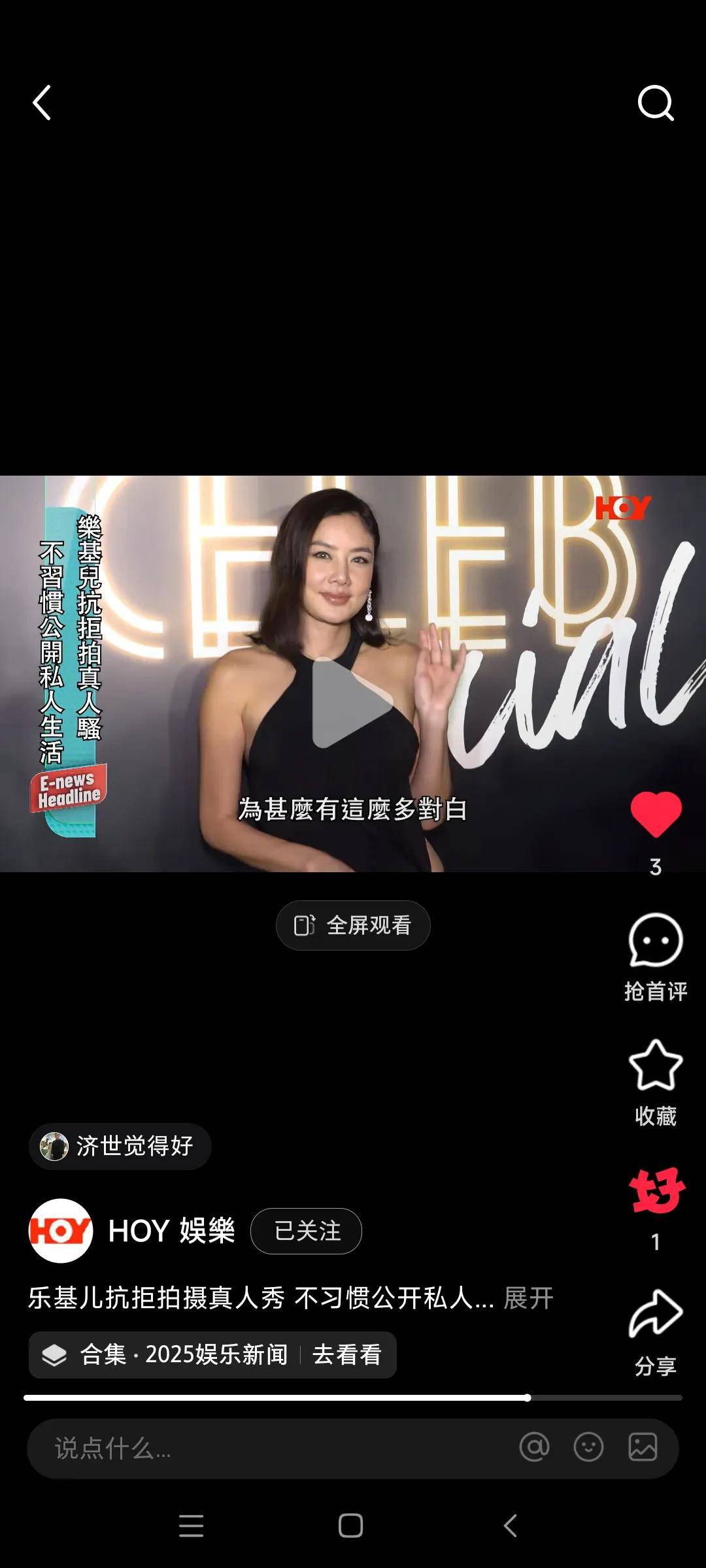Viewport: 706px width, 1568px height.
Task: Open the 济世觉得好 chip
Action: click(120, 1146)
